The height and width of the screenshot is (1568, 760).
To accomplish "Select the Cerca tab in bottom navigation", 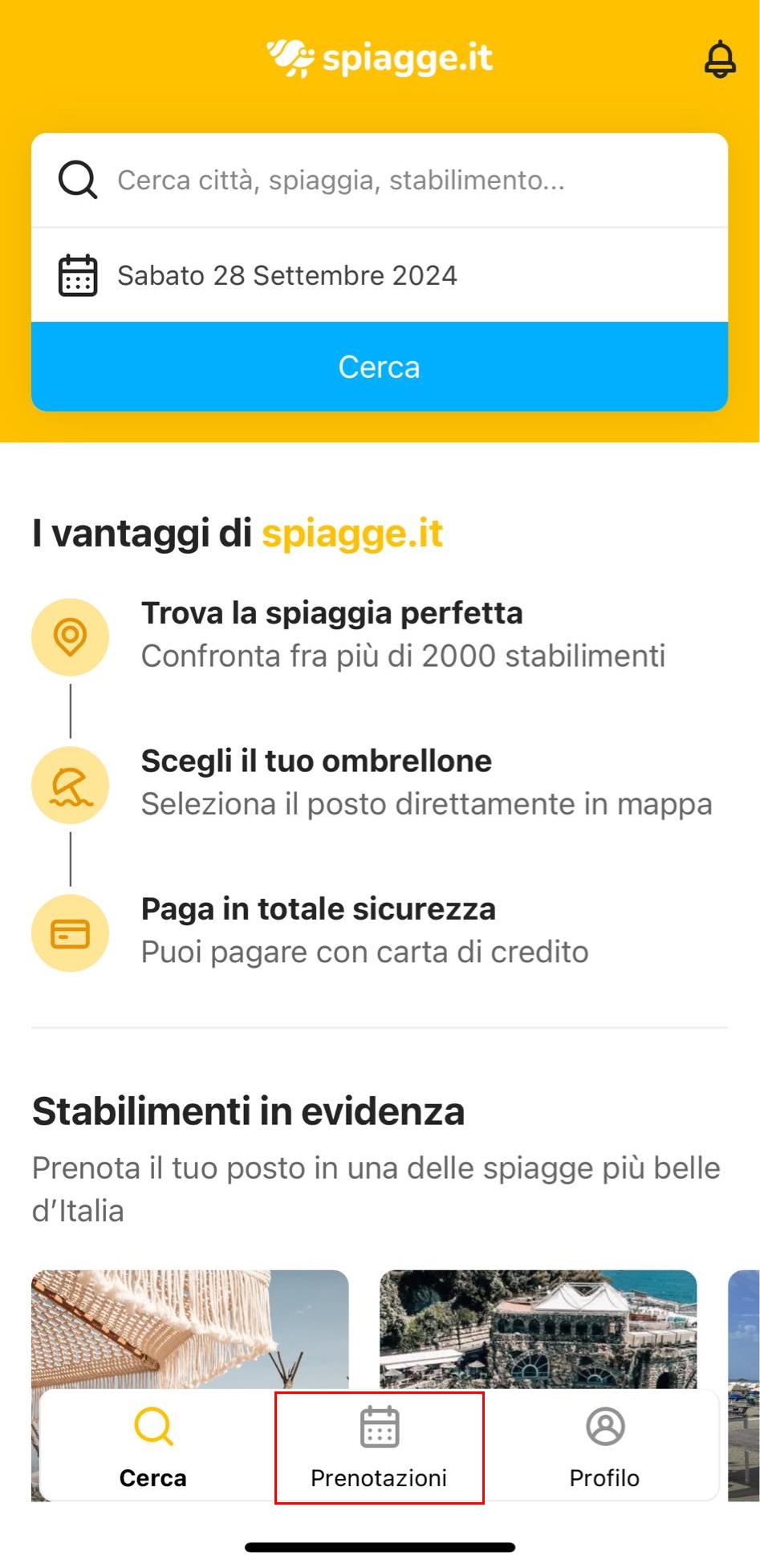I will click(152, 1447).
